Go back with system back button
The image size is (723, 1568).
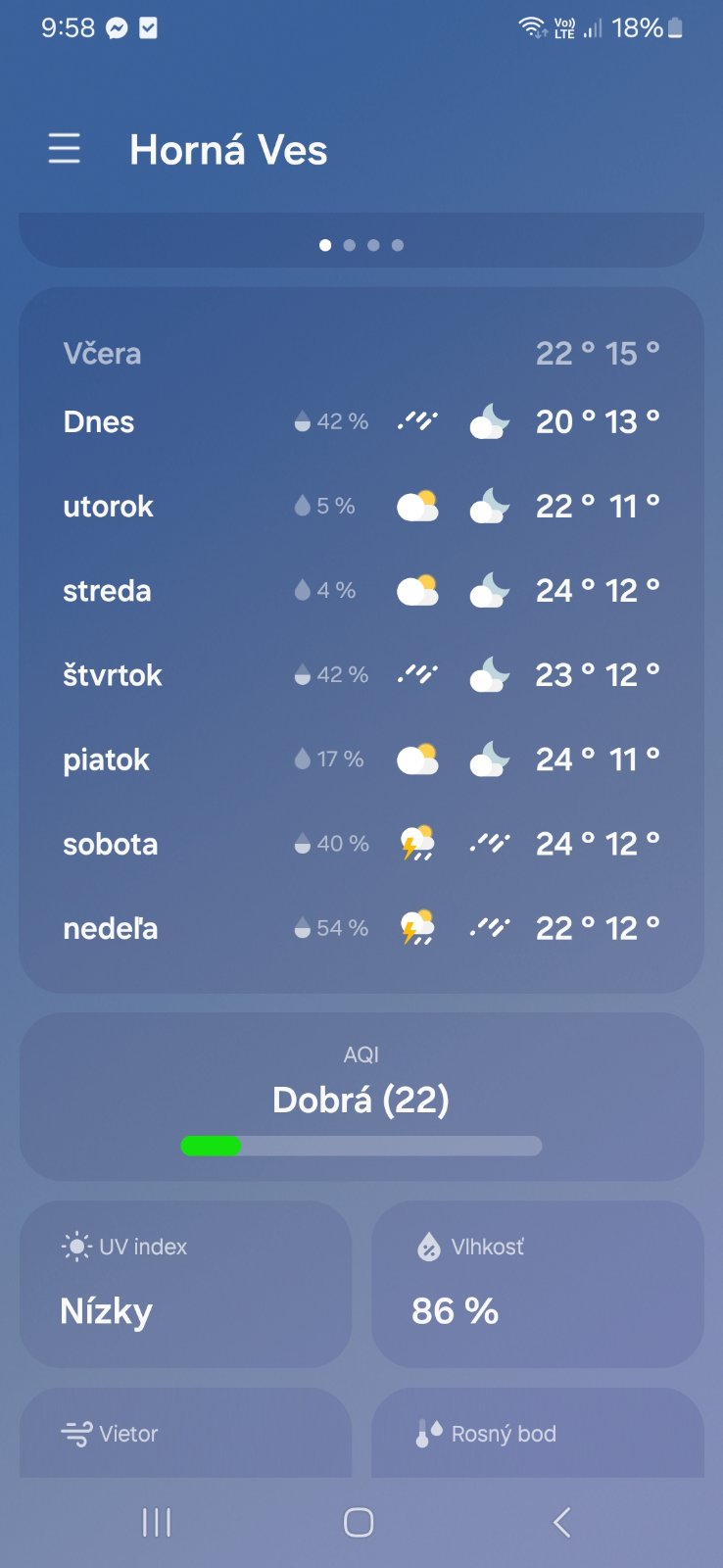coord(561,1522)
